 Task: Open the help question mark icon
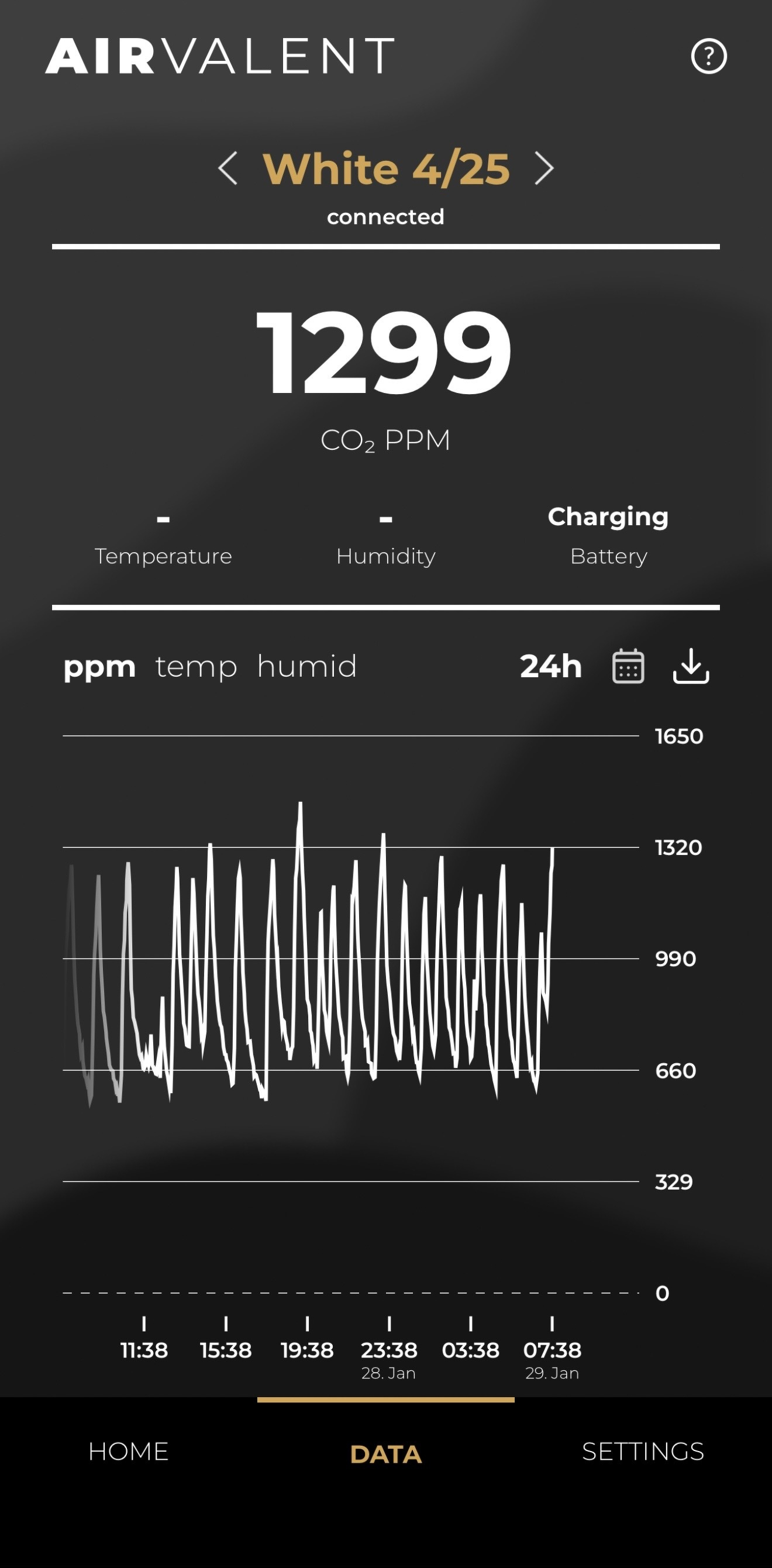tap(709, 56)
